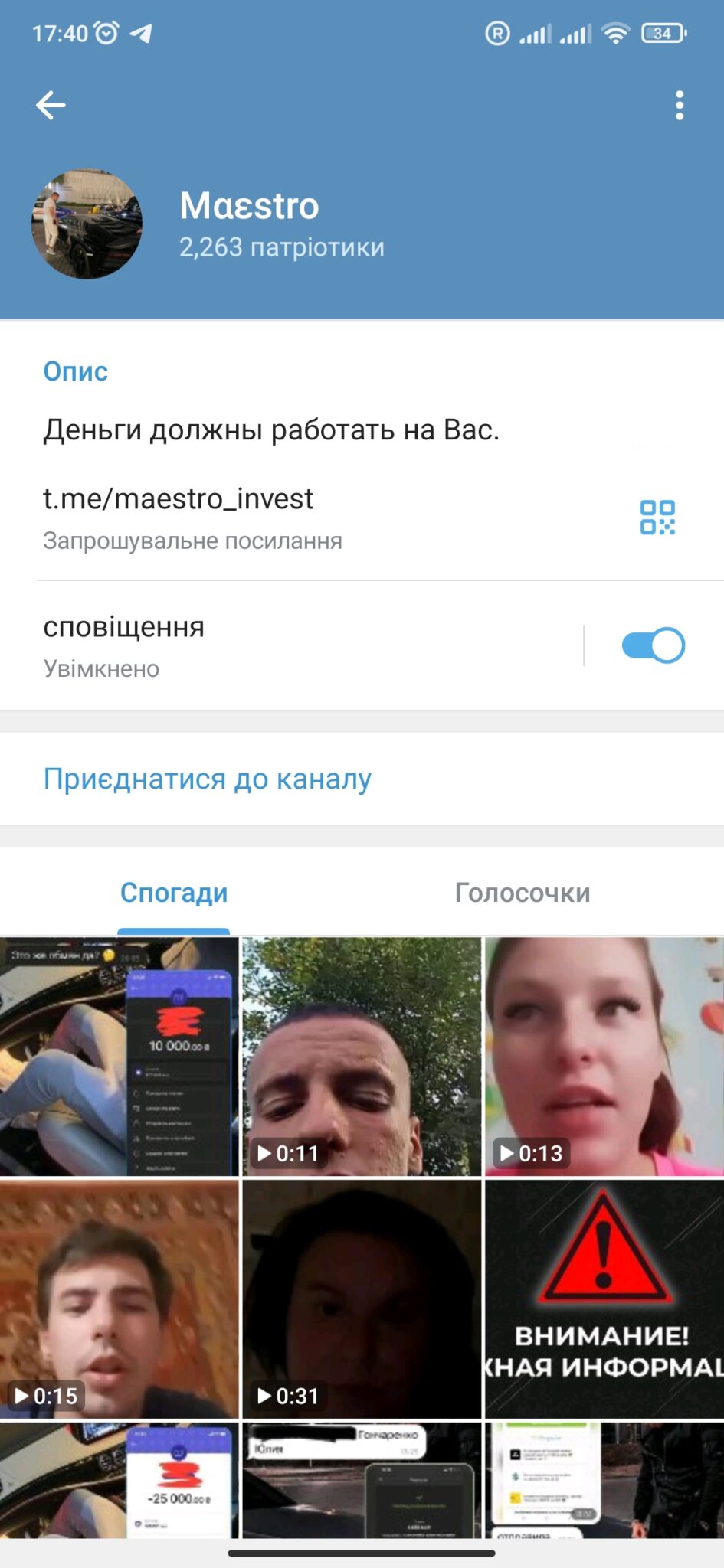Open the Maestro channel profile photo
This screenshot has width=724, height=1568.
(87, 224)
